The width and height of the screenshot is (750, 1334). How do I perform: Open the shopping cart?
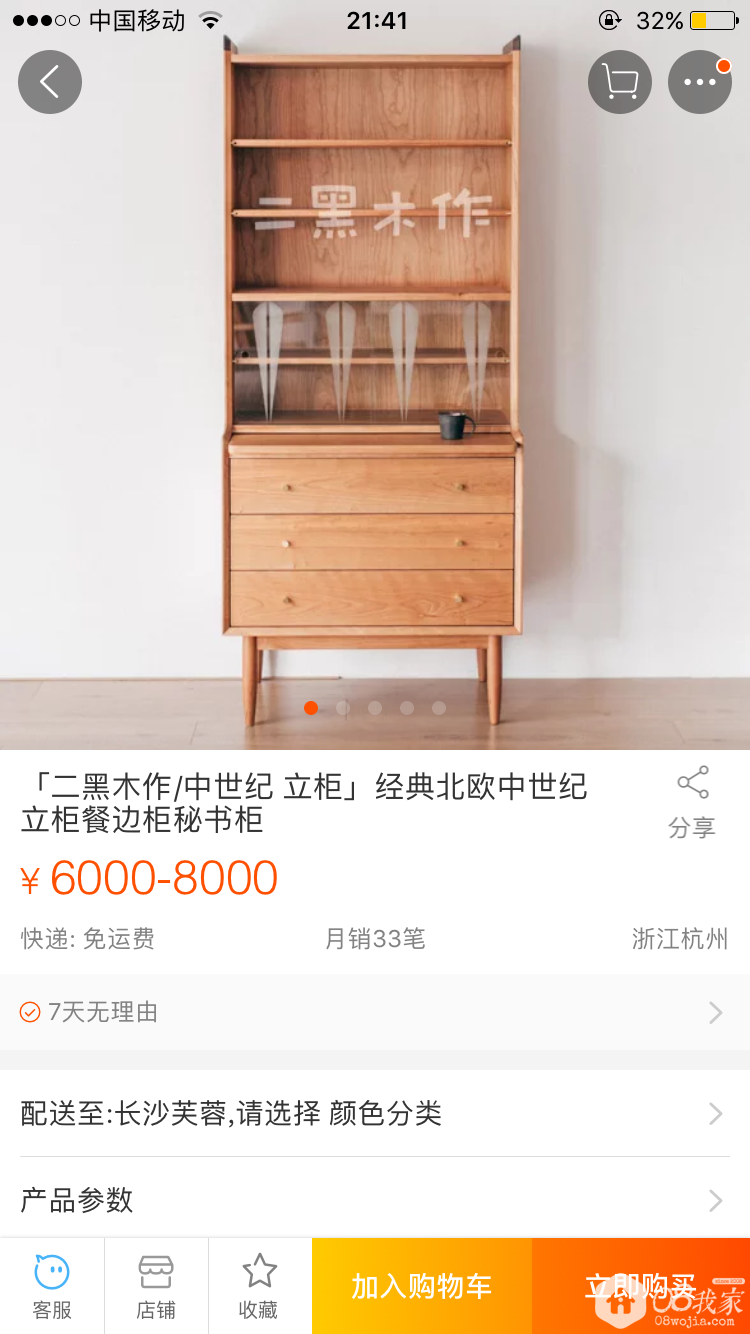pos(620,82)
